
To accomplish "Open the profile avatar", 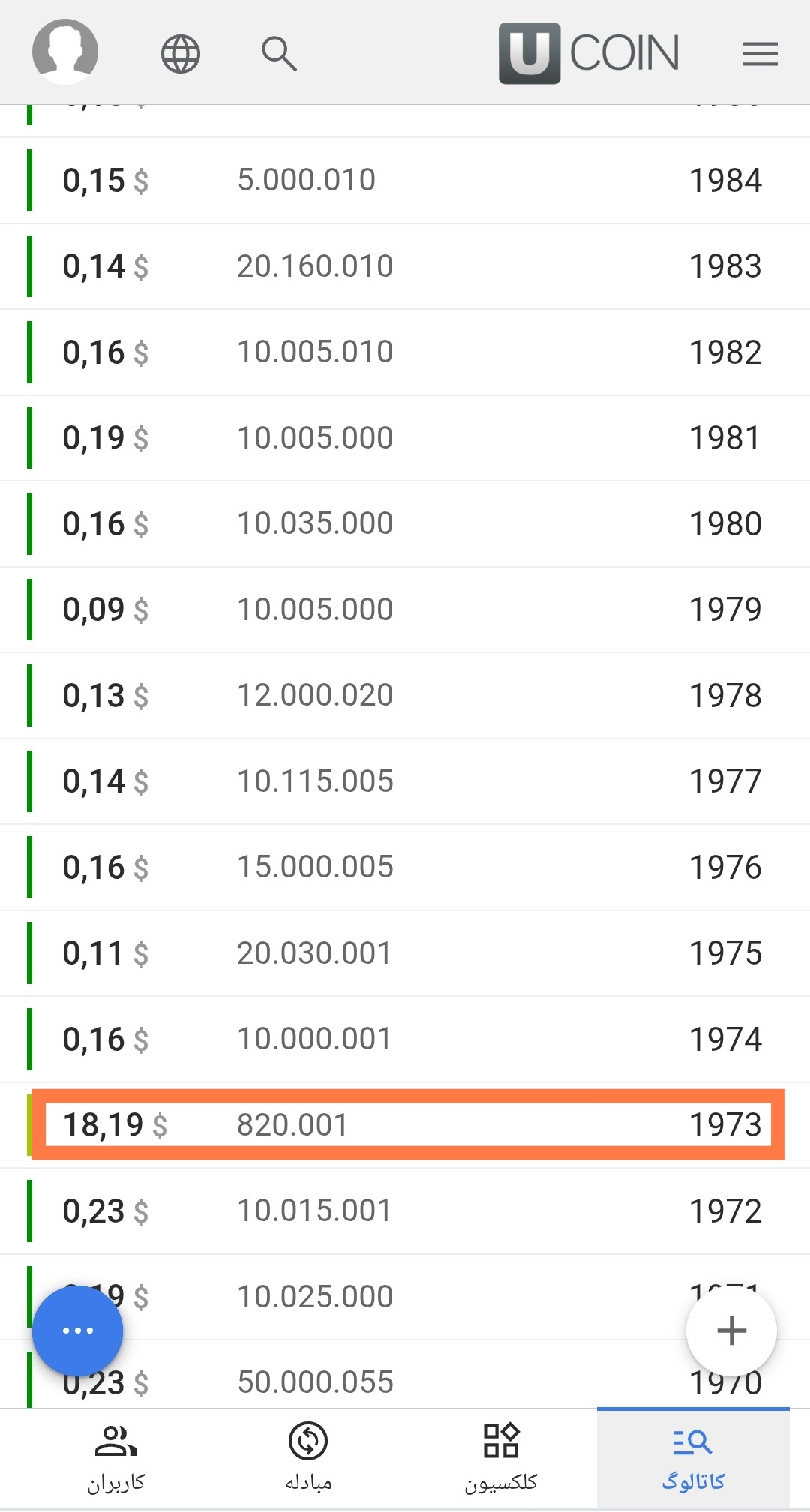I will (65, 52).
